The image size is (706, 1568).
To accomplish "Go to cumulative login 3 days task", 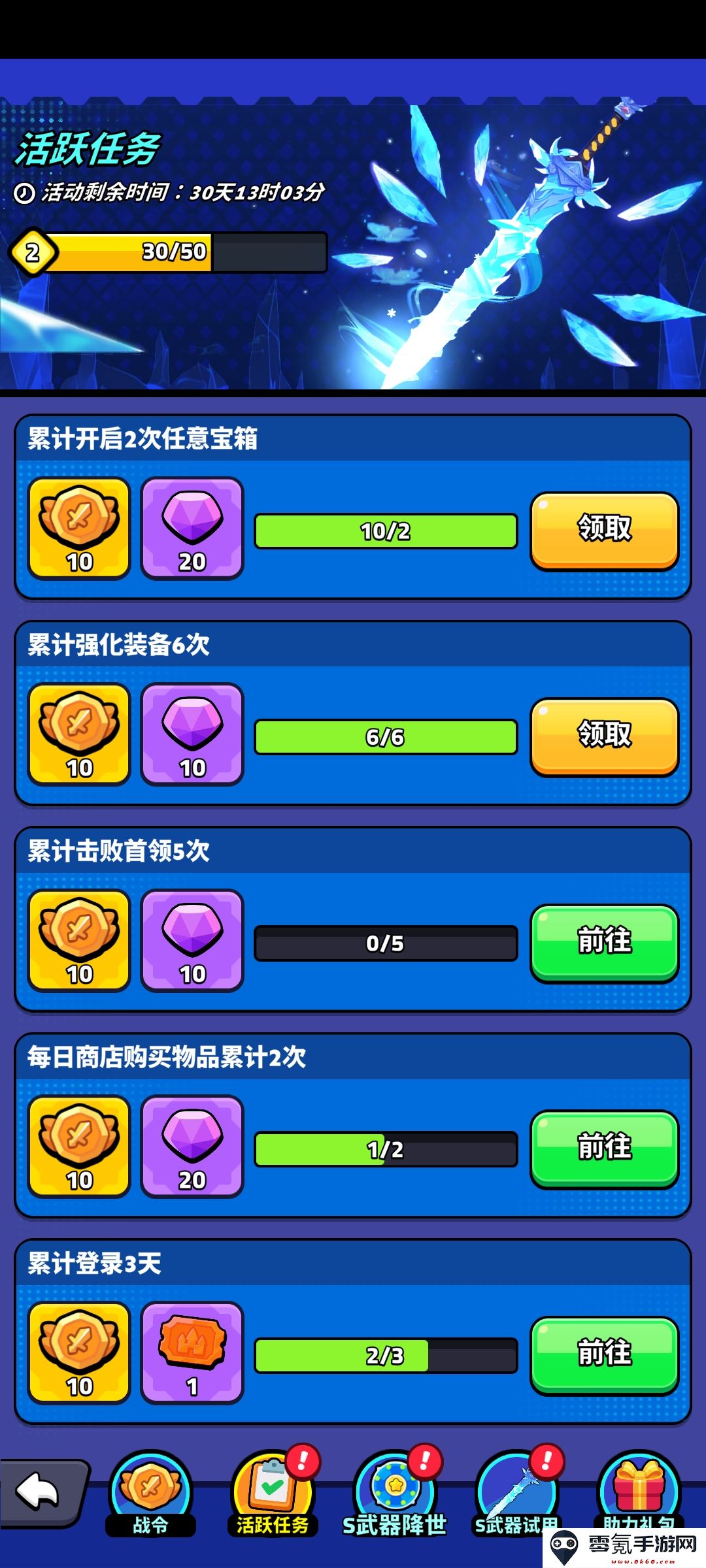I will pyautogui.click(x=604, y=1354).
